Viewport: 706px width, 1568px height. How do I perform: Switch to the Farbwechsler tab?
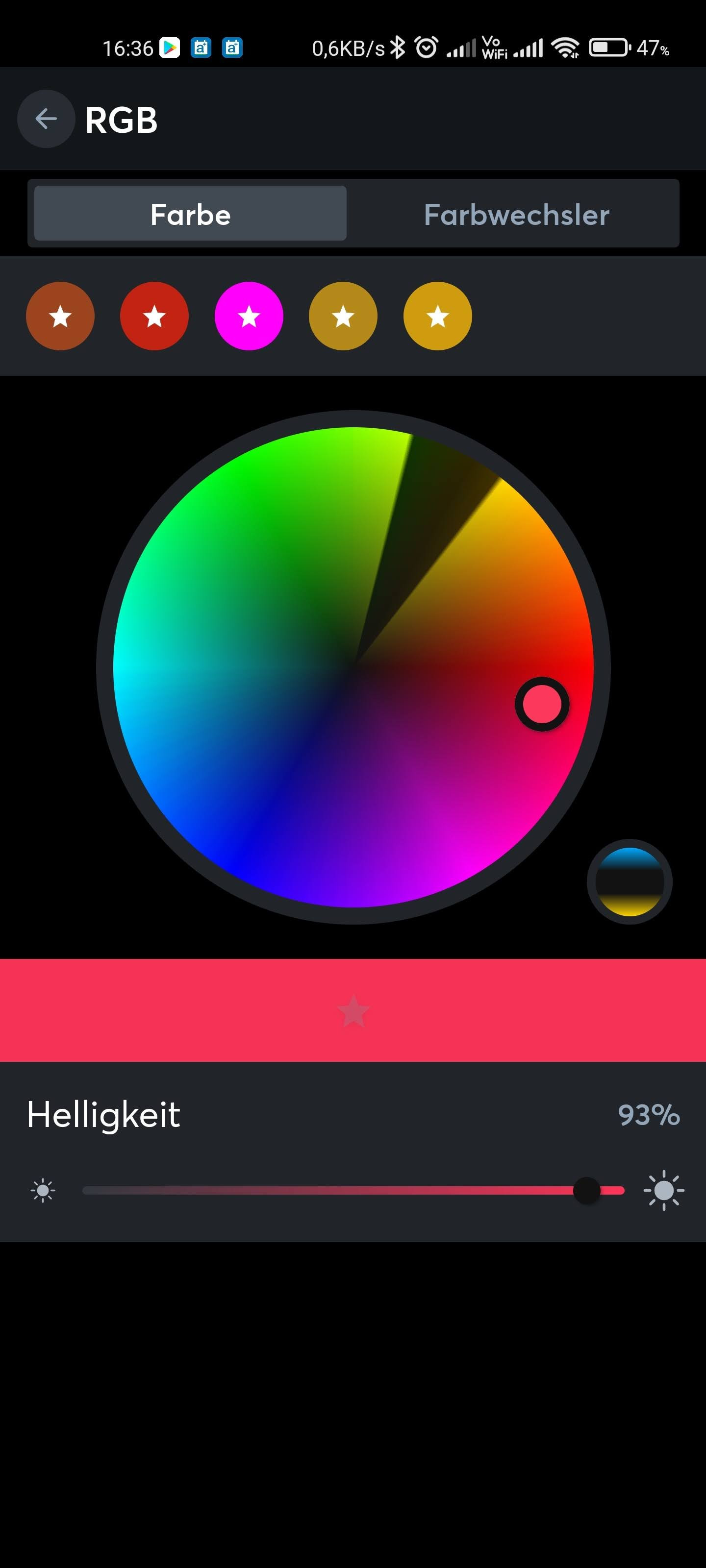coord(516,214)
